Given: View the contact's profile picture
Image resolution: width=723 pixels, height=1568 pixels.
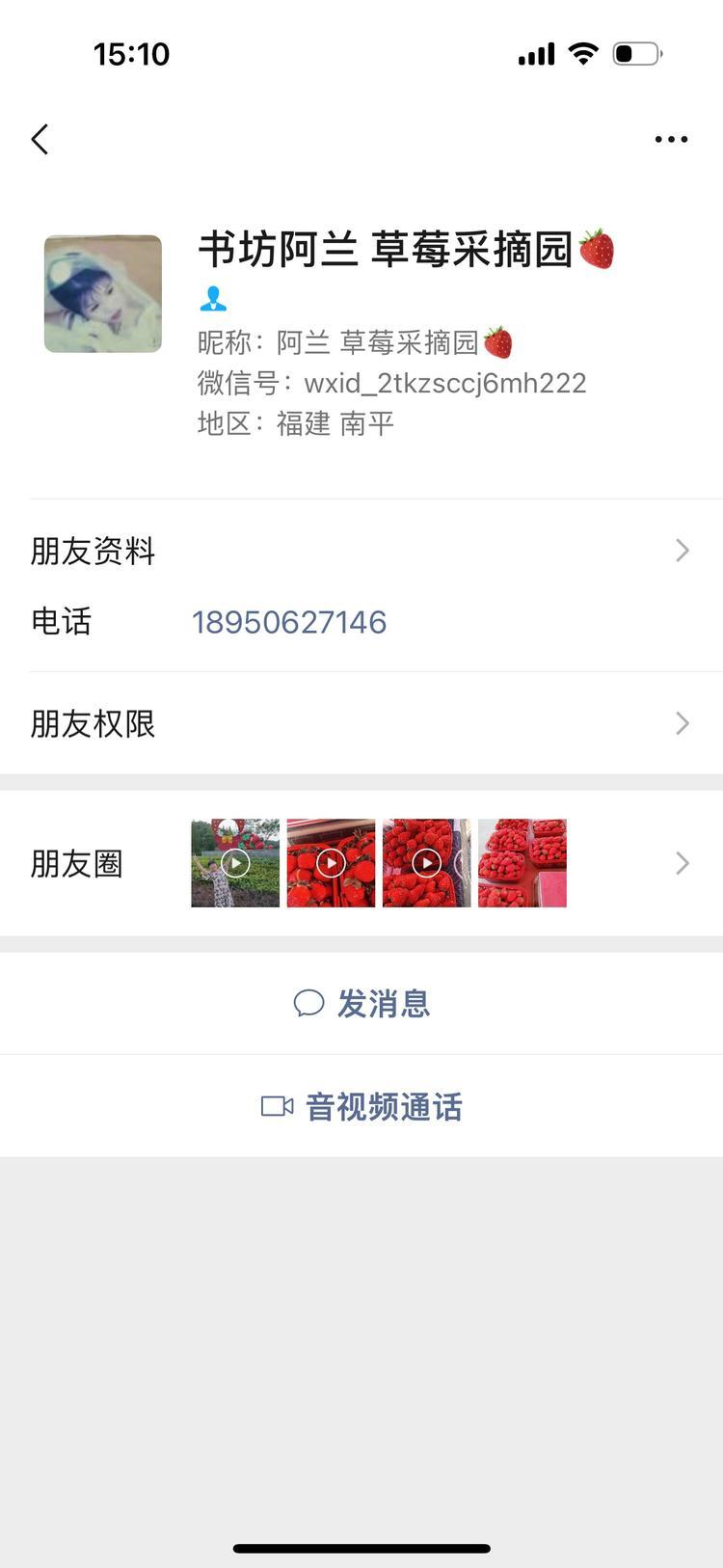Looking at the screenshot, I should [x=103, y=294].
